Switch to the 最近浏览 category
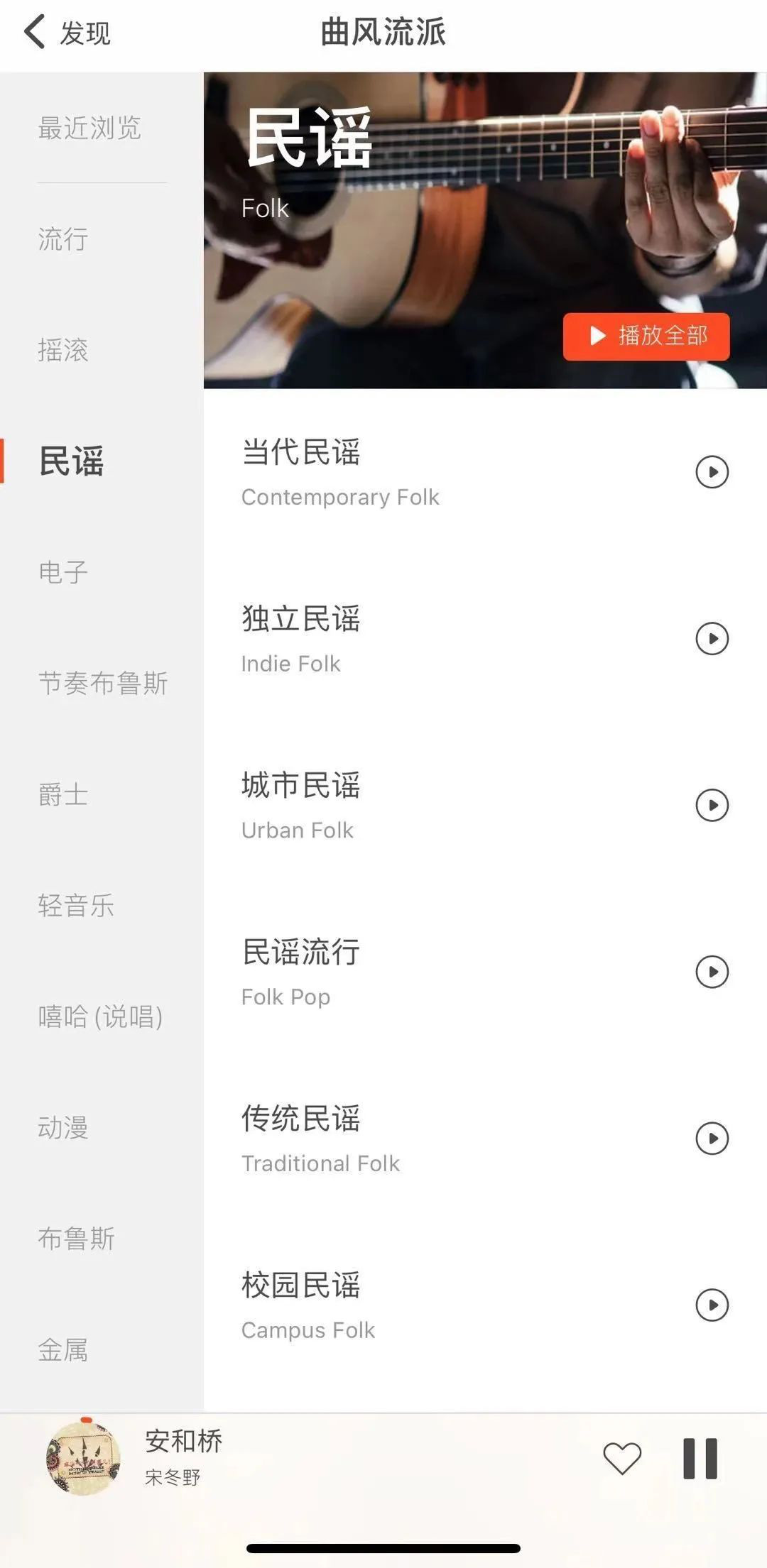Image resolution: width=767 pixels, height=1568 pixels. (x=89, y=128)
